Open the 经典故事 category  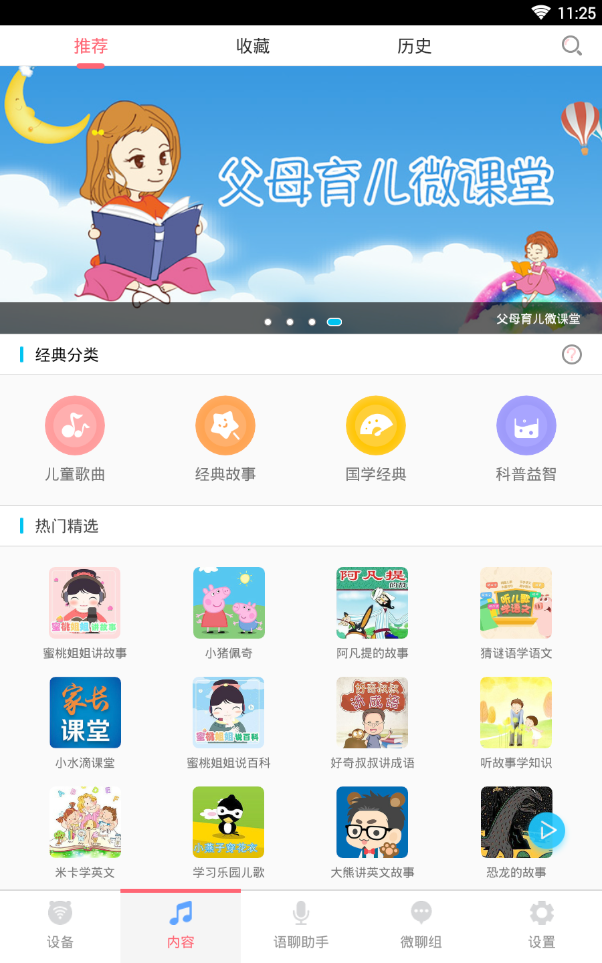[x=225, y=426]
